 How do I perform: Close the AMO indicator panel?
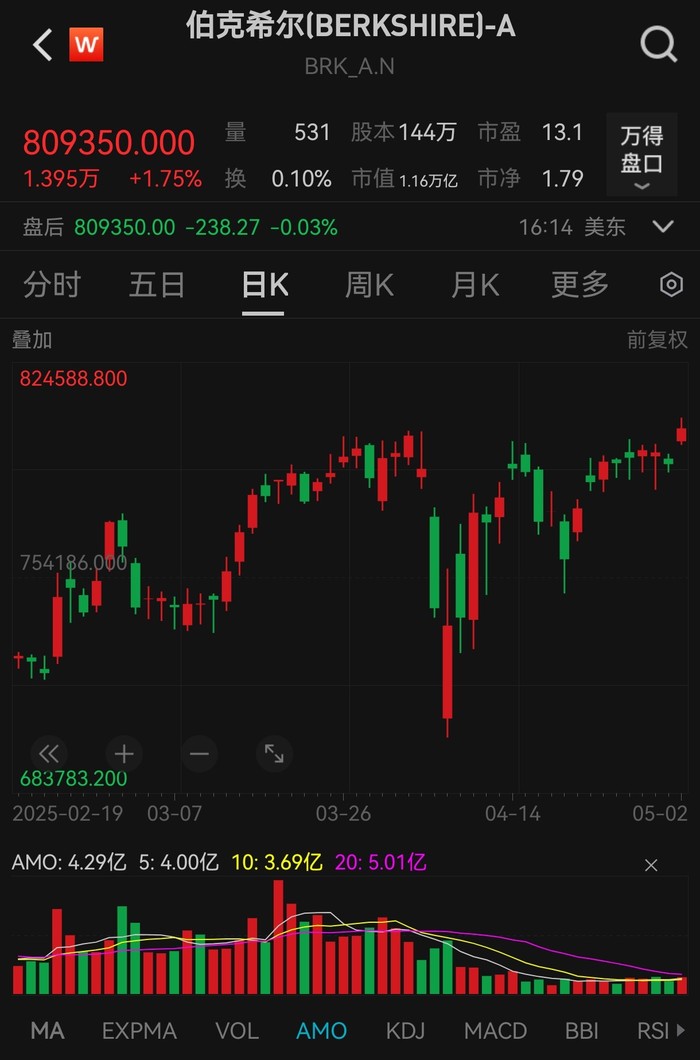point(651,865)
